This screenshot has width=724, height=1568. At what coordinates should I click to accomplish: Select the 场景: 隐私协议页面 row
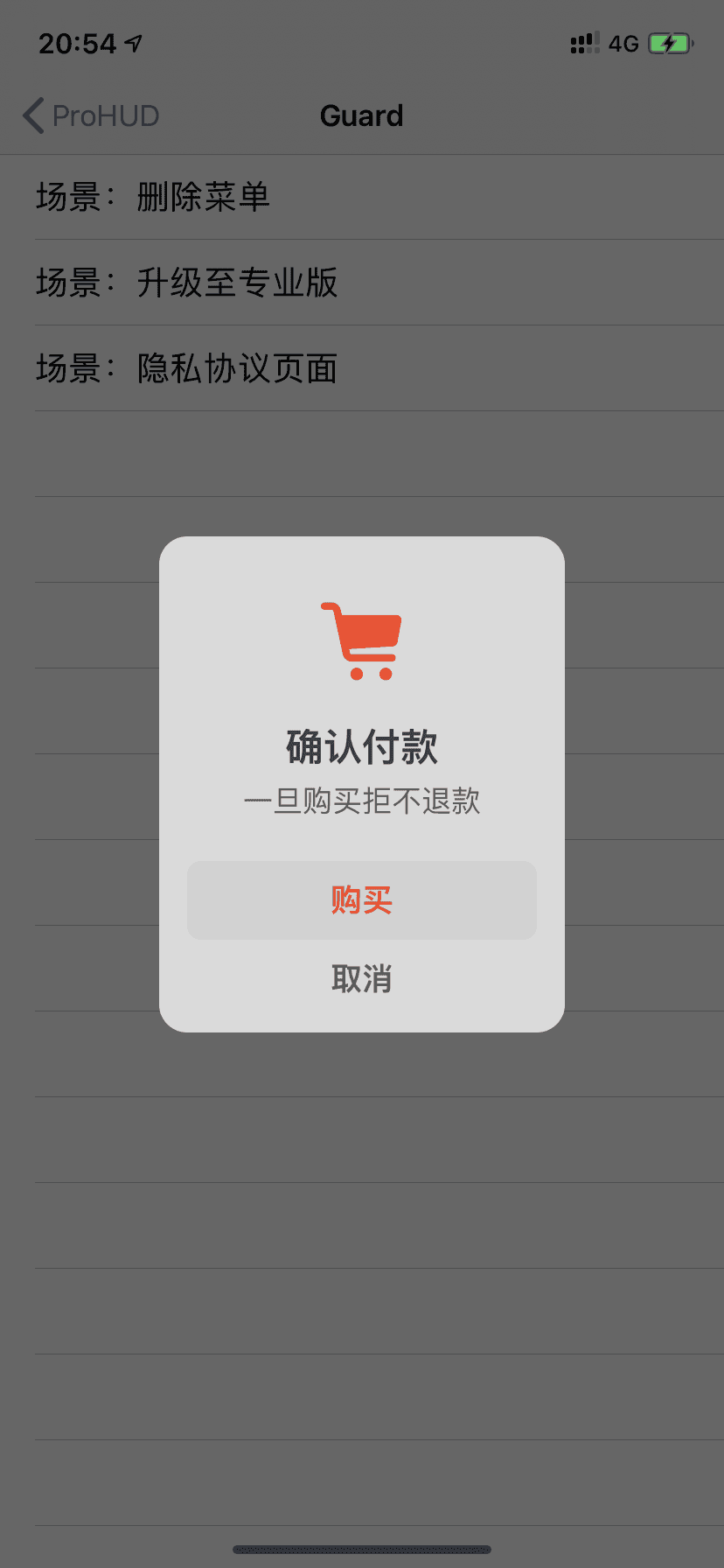coord(361,368)
